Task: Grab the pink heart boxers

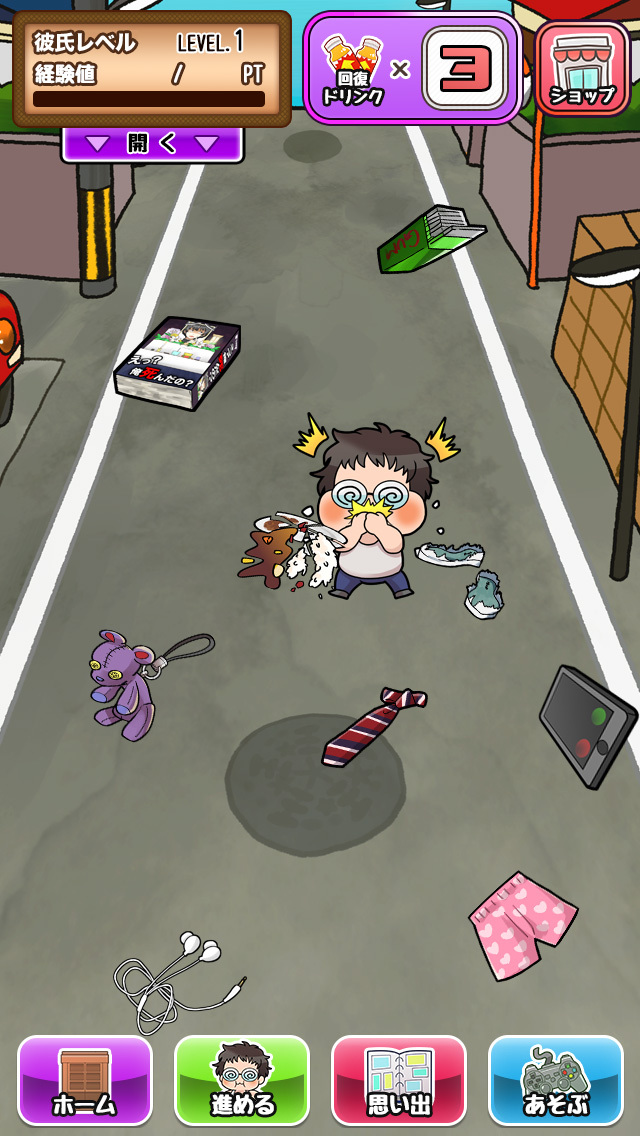Action: pos(522,923)
